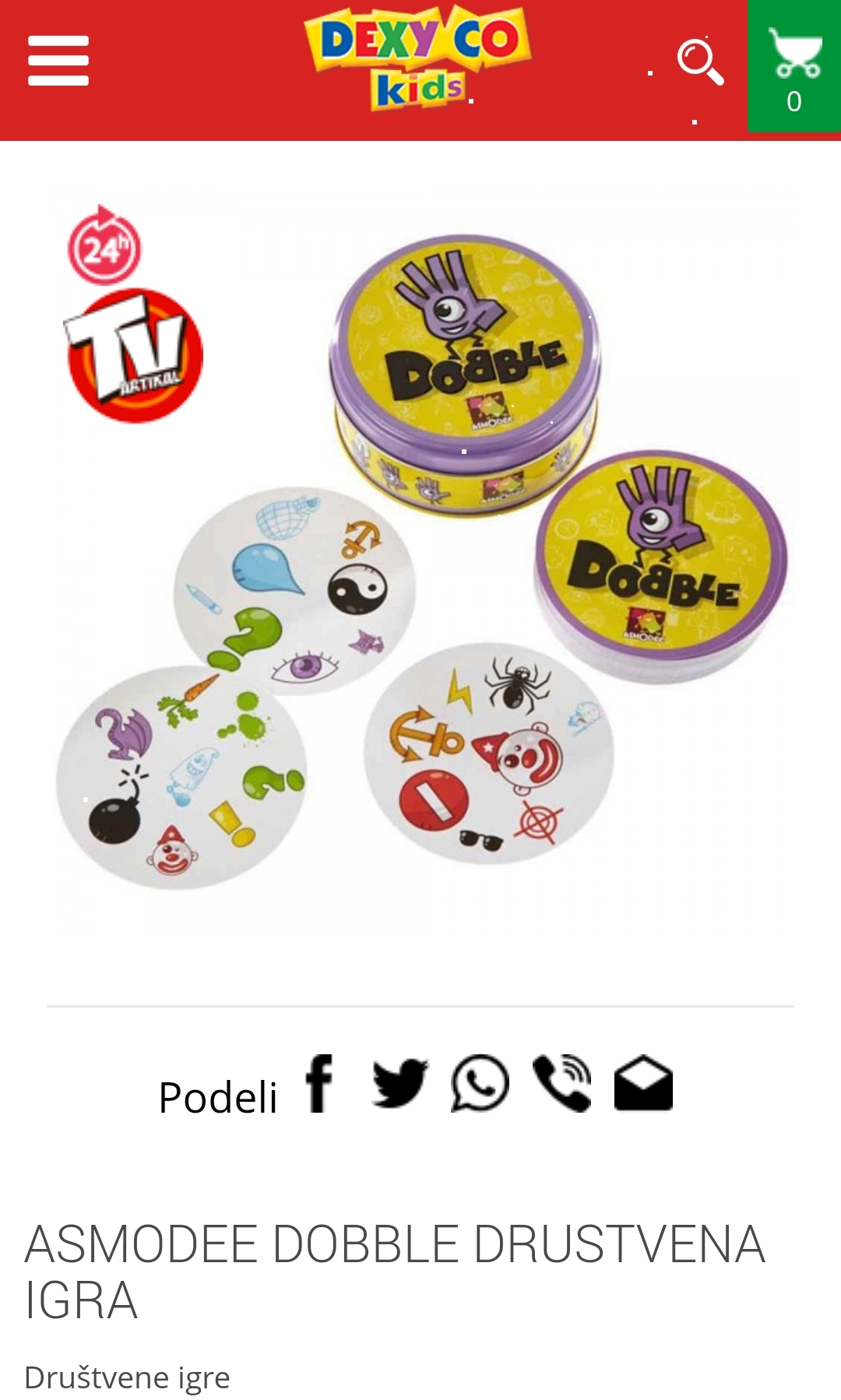
Task: Go to the Dexy Co Kids homepage logo
Action: pyautogui.click(x=418, y=58)
